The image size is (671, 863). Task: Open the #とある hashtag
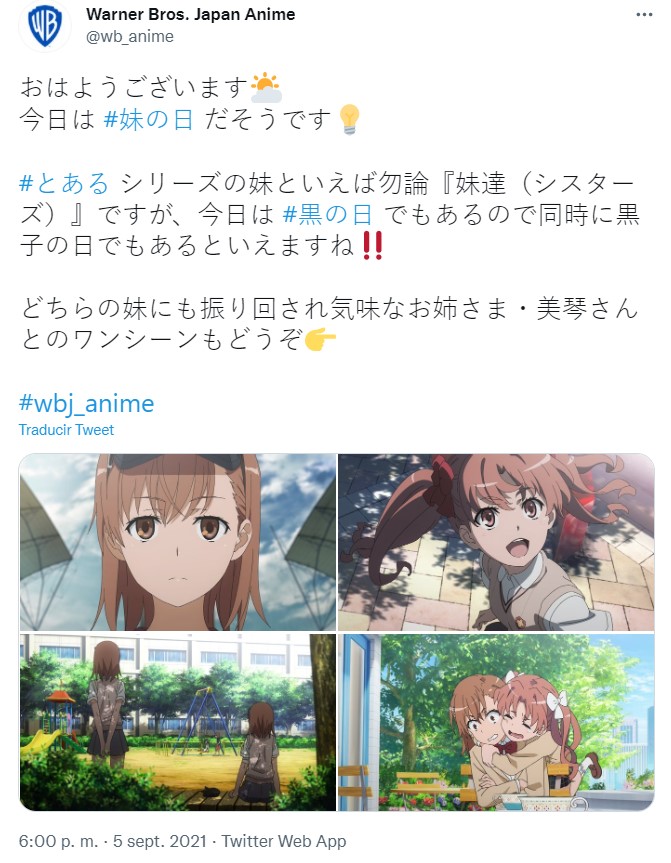65,183
